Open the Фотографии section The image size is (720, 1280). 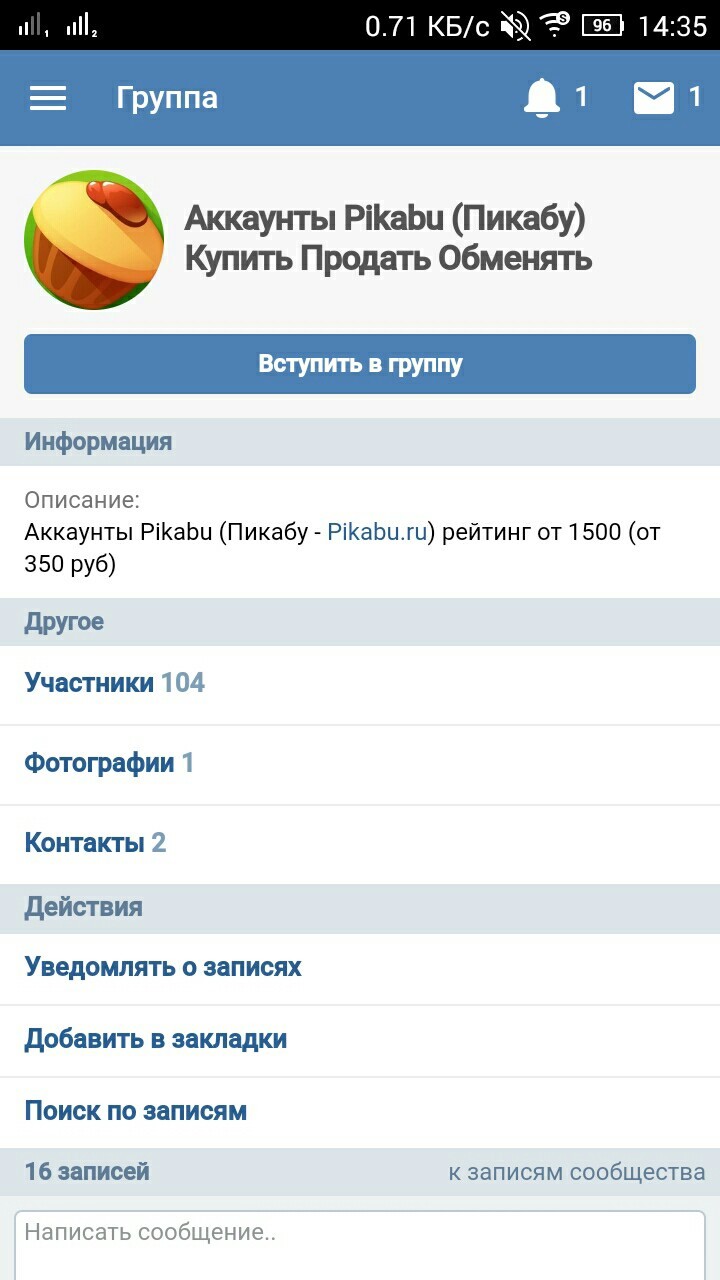coord(360,765)
